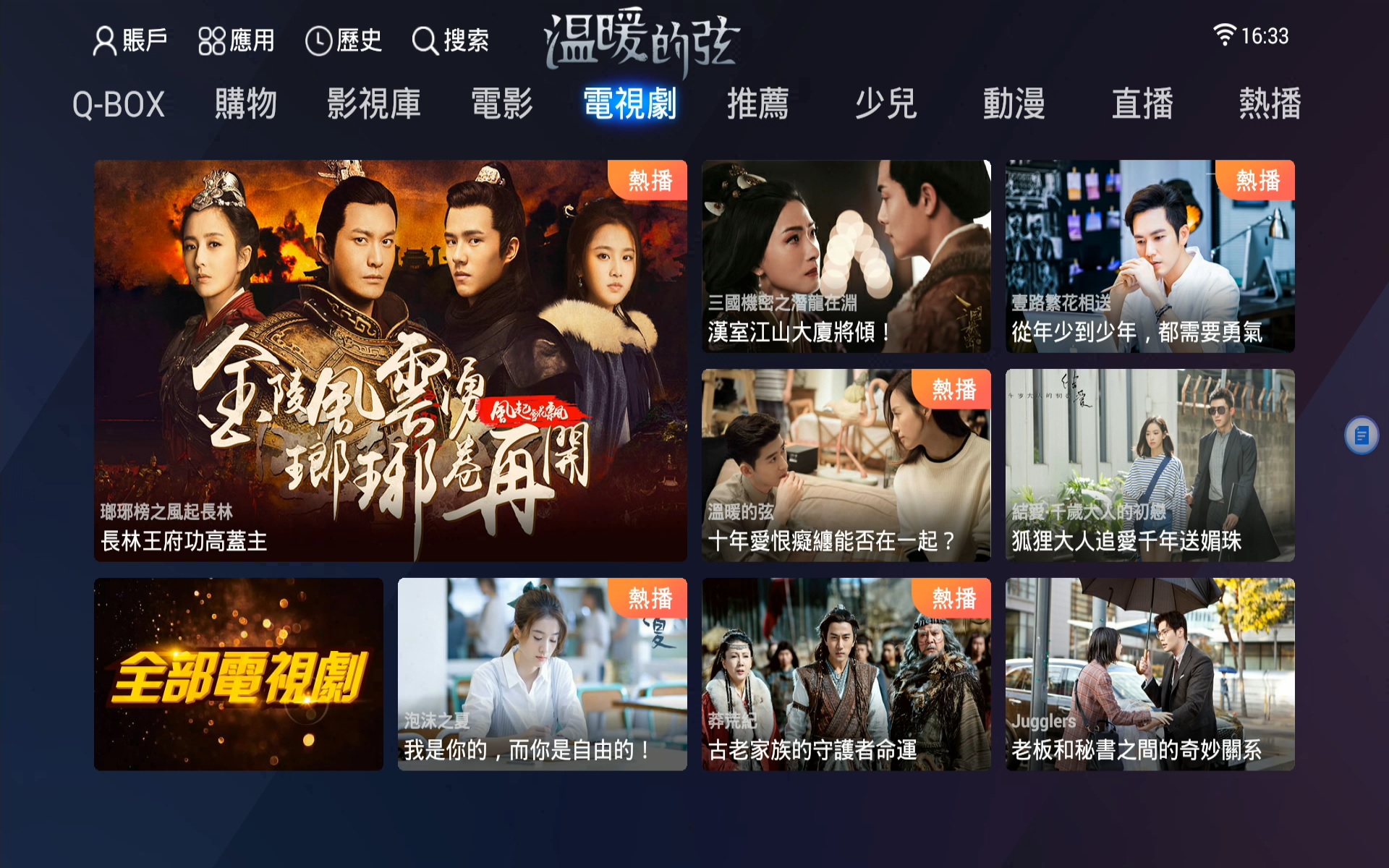Open the 泡沫之夏 drama card
The image size is (1389, 868).
(x=542, y=674)
